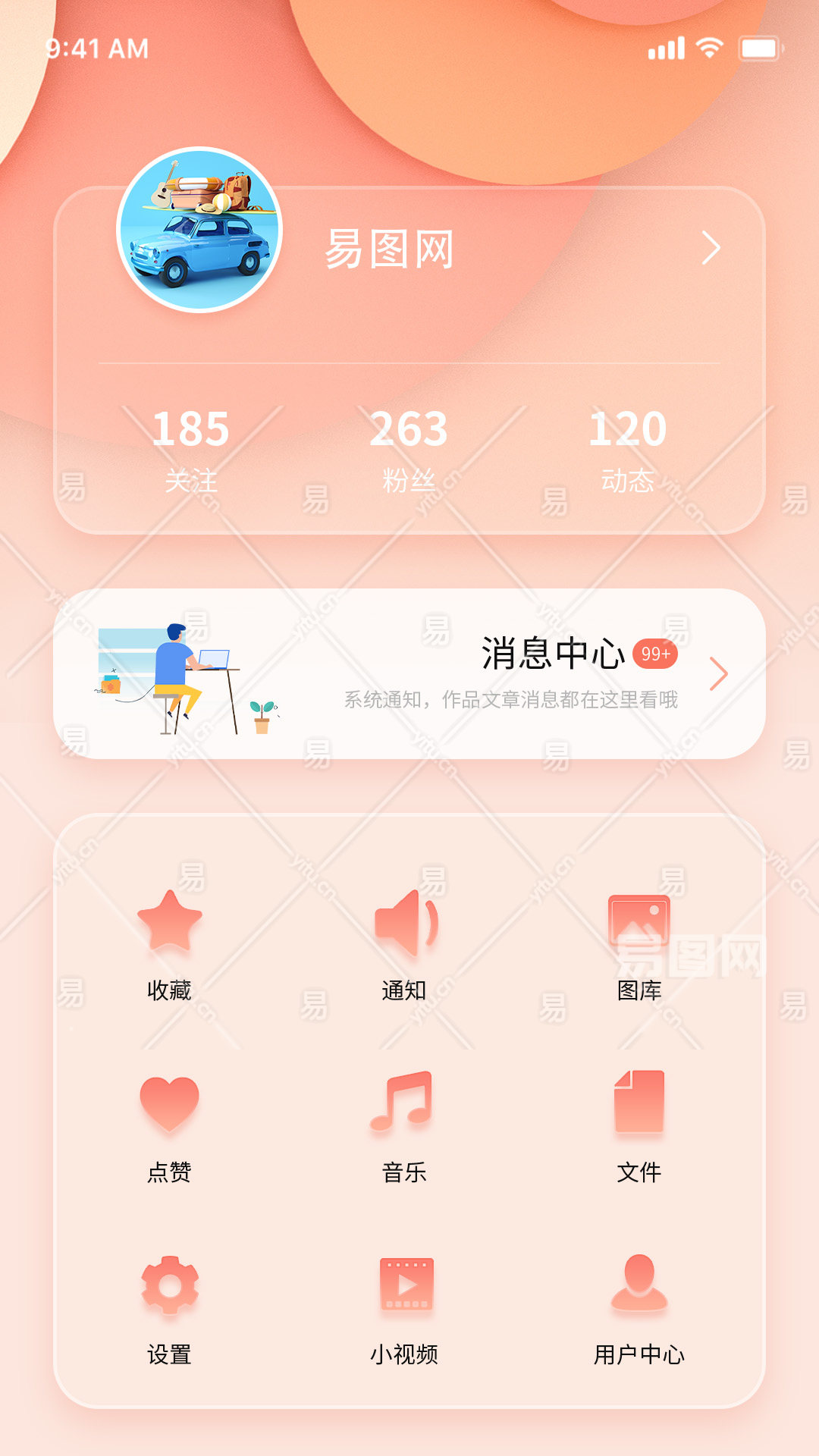Tap the car profile avatar
Image resolution: width=819 pixels, height=1456 pixels.
click(200, 230)
